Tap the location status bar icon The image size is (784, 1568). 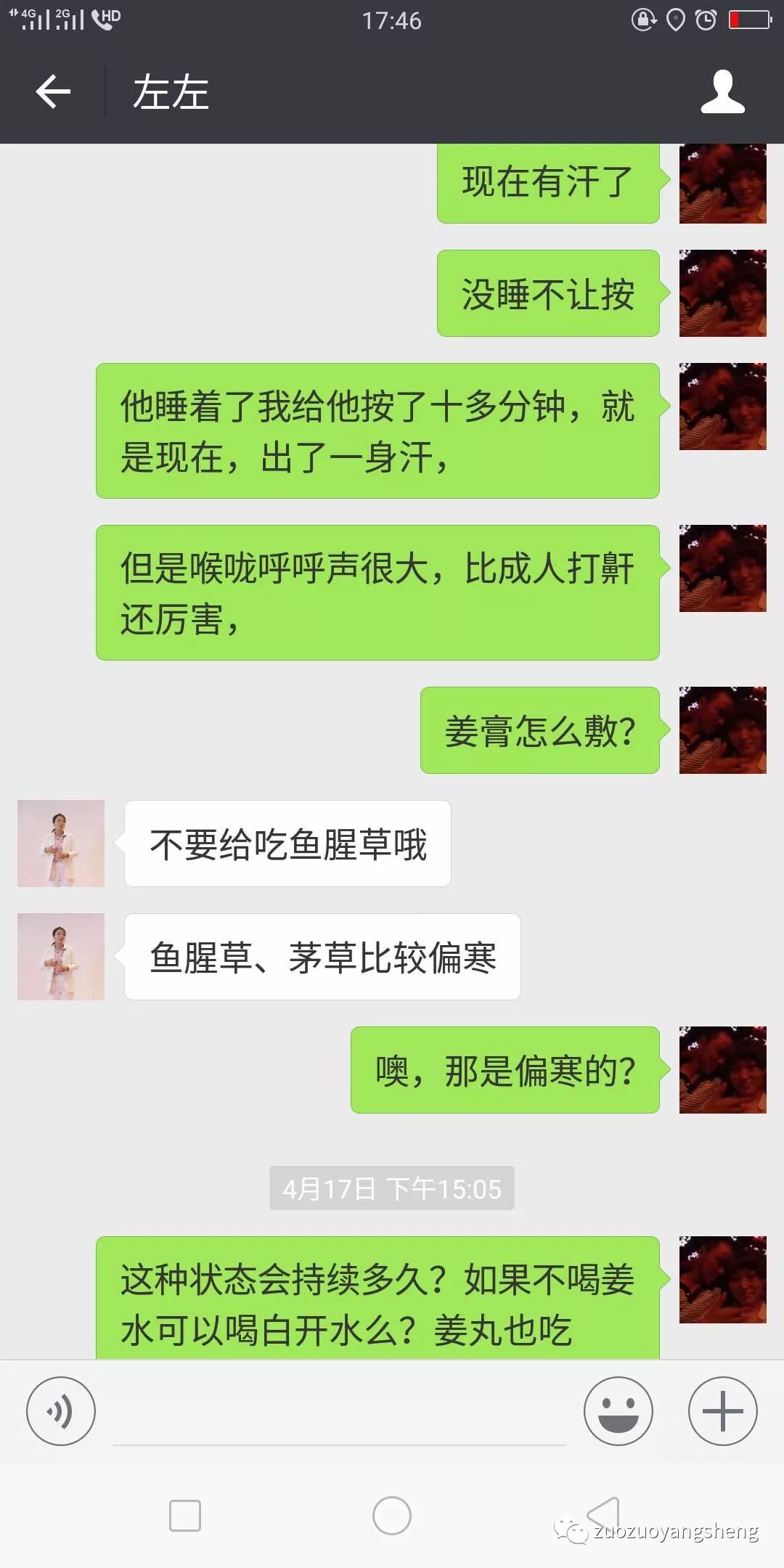675,18
